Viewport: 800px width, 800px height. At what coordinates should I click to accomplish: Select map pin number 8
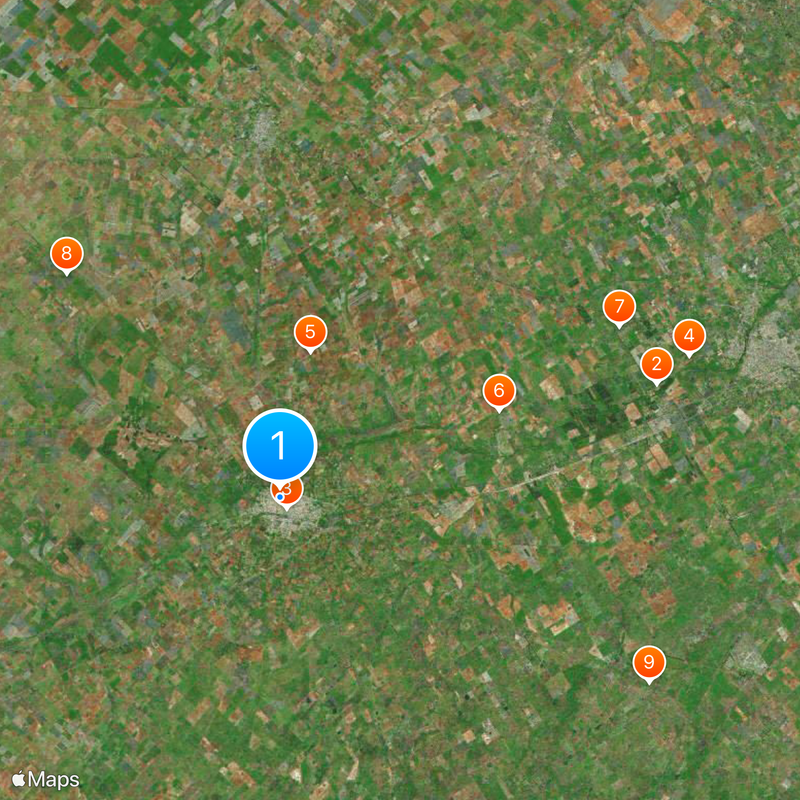67,254
